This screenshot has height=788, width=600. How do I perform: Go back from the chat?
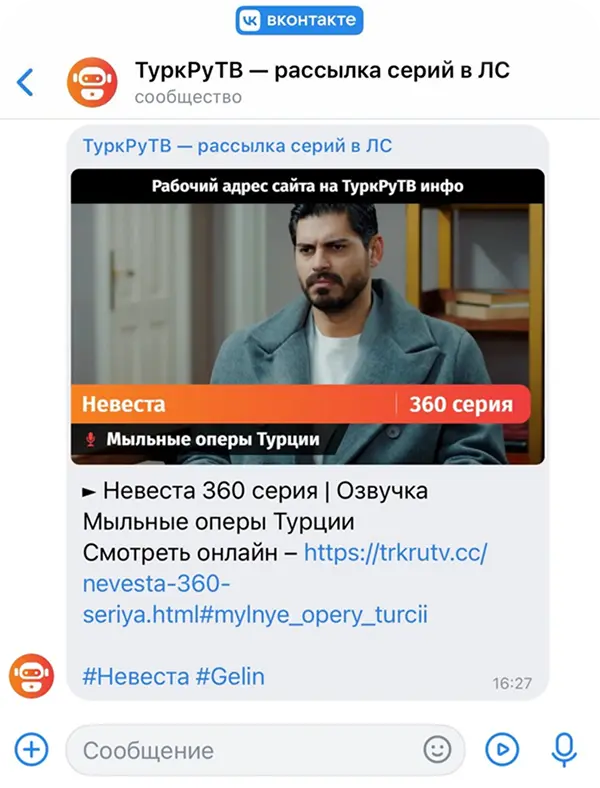tap(26, 82)
